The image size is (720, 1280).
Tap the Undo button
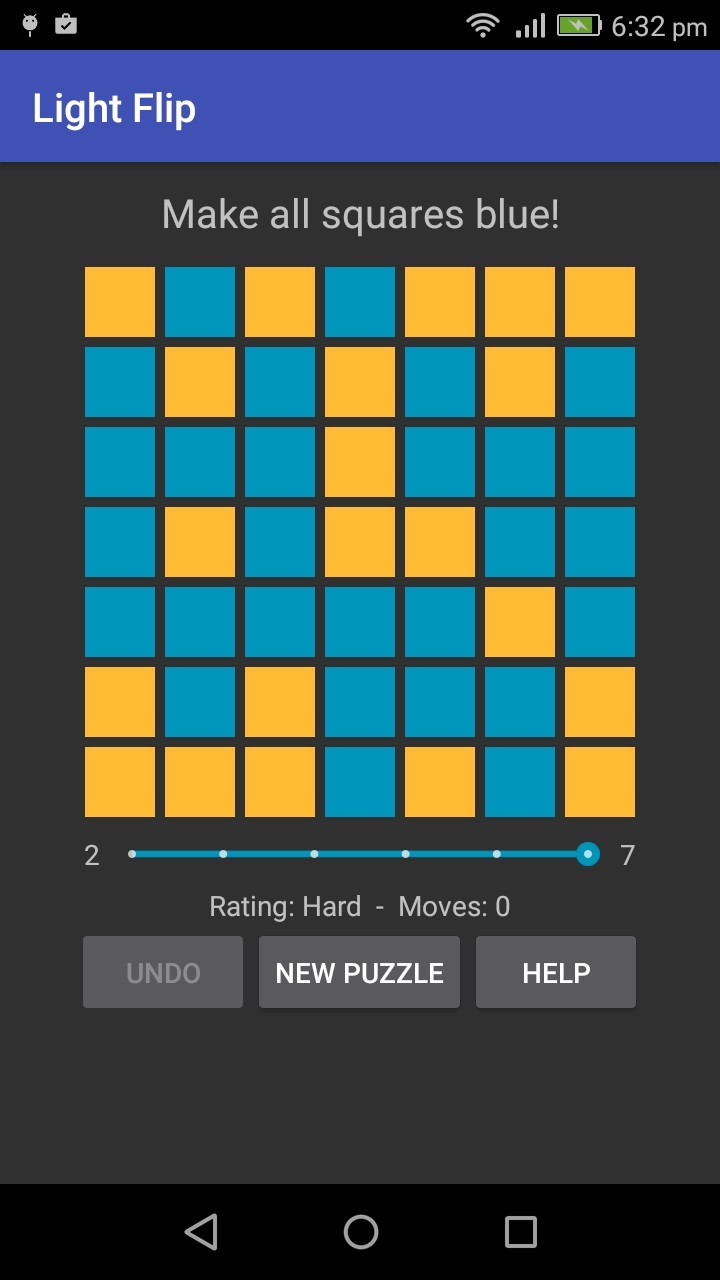(163, 972)
